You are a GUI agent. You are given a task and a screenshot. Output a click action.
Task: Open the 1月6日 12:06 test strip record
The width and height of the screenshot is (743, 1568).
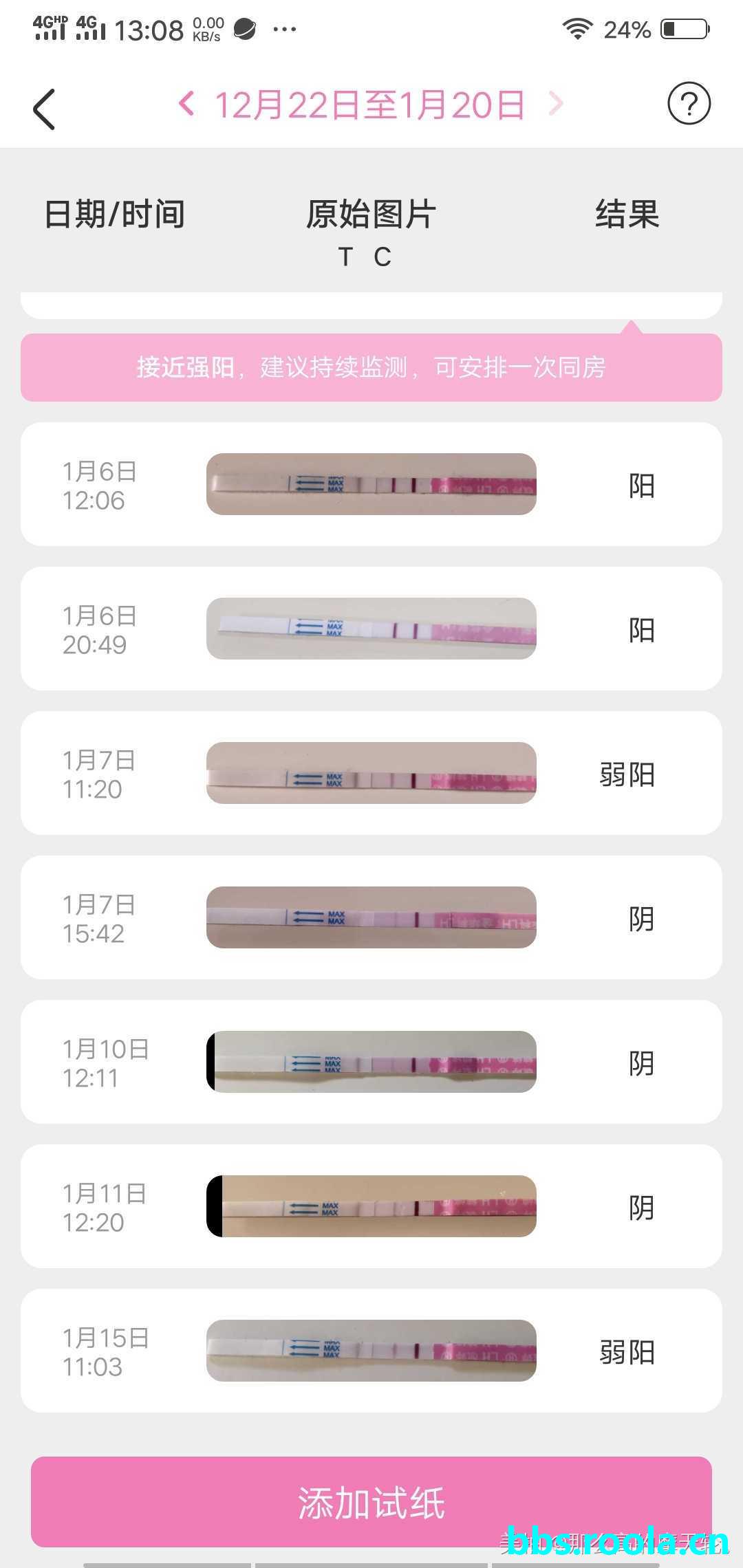[371, 484]
